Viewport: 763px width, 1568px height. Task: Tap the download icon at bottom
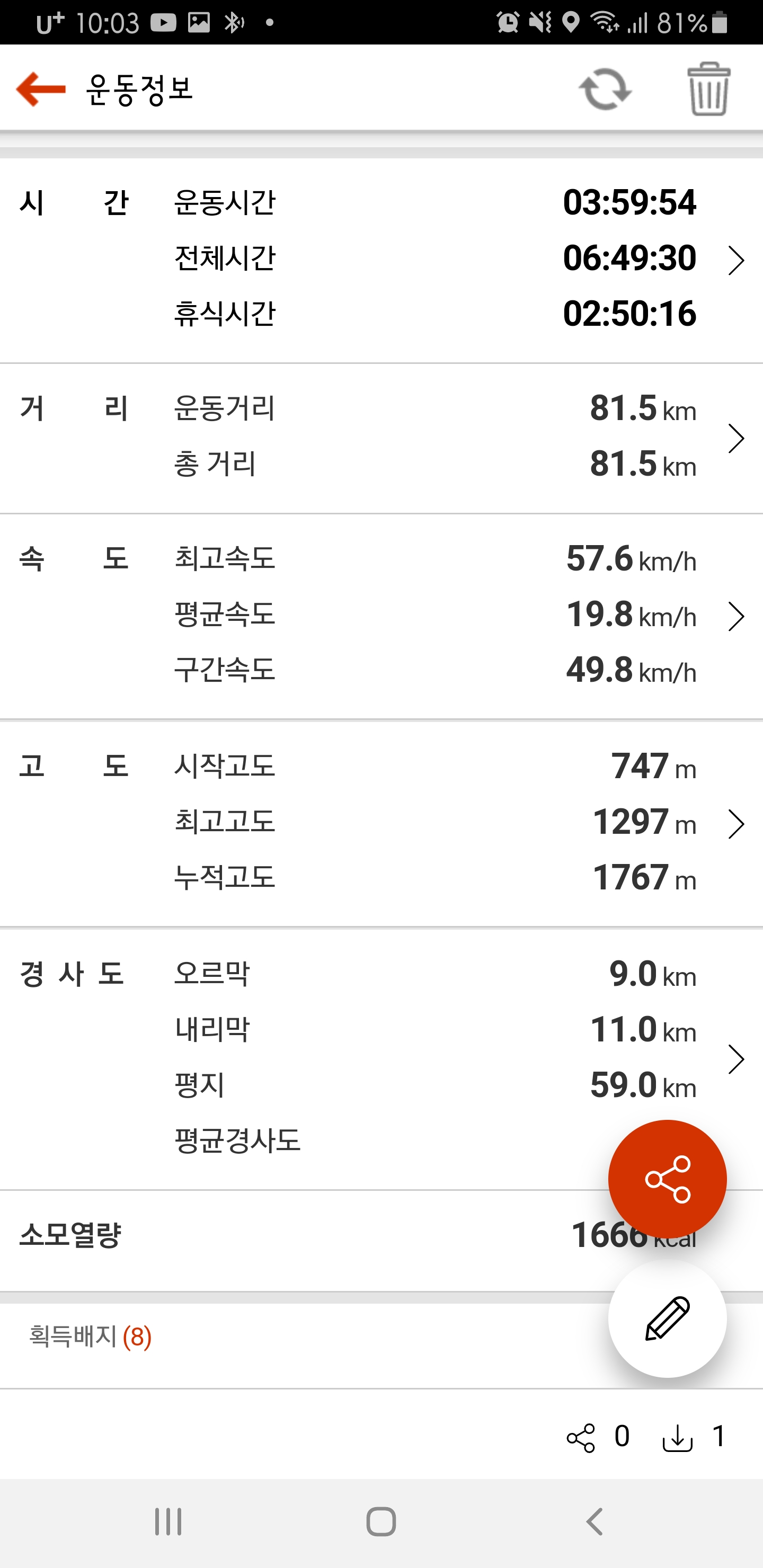pyautogui.click(x=677, y=1437)
